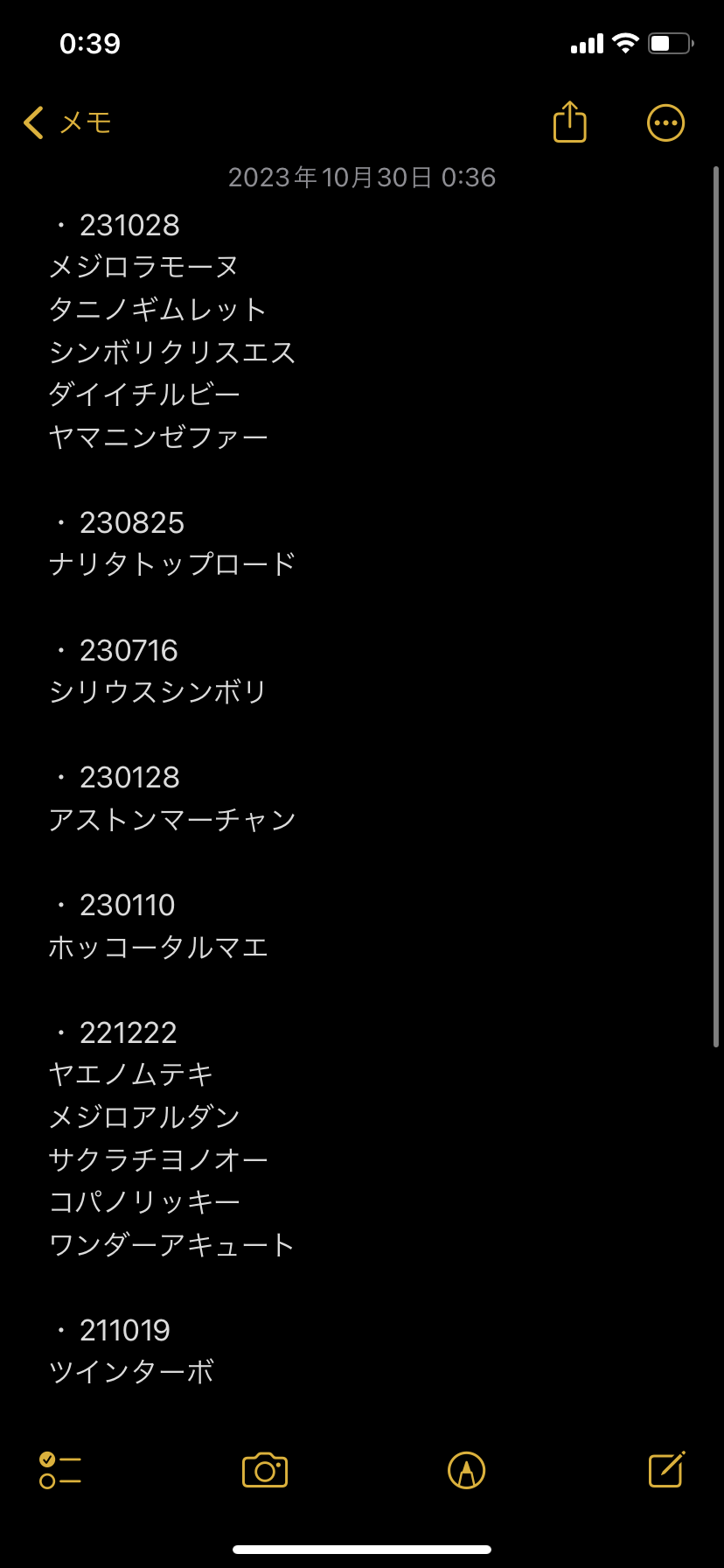Image resolution: width=724 pixels, height=1568 pixels.
Task: Add a checklist to the note
Action: coord(60,1470)
